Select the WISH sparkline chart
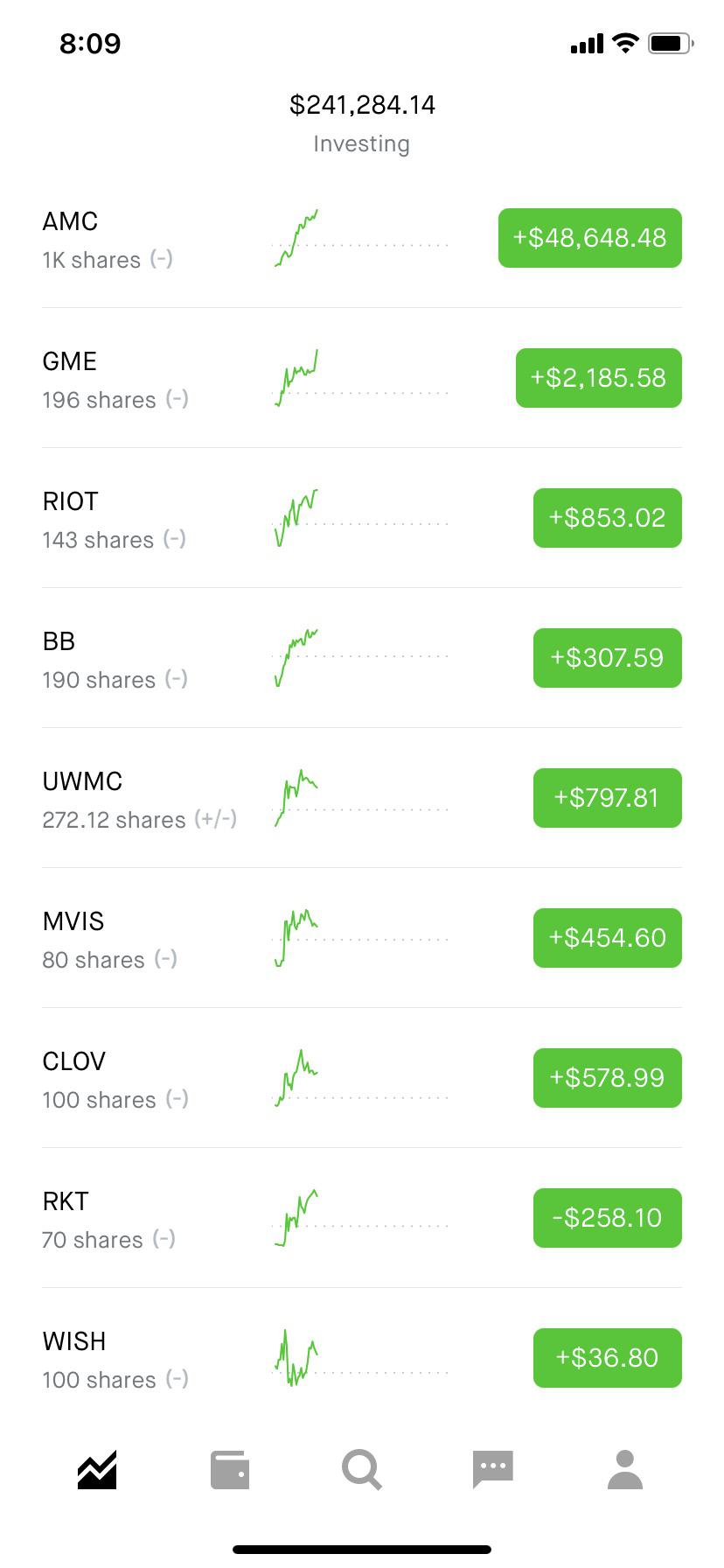The height and width of the screenshot is (1568, 724). click(297, 1358)
